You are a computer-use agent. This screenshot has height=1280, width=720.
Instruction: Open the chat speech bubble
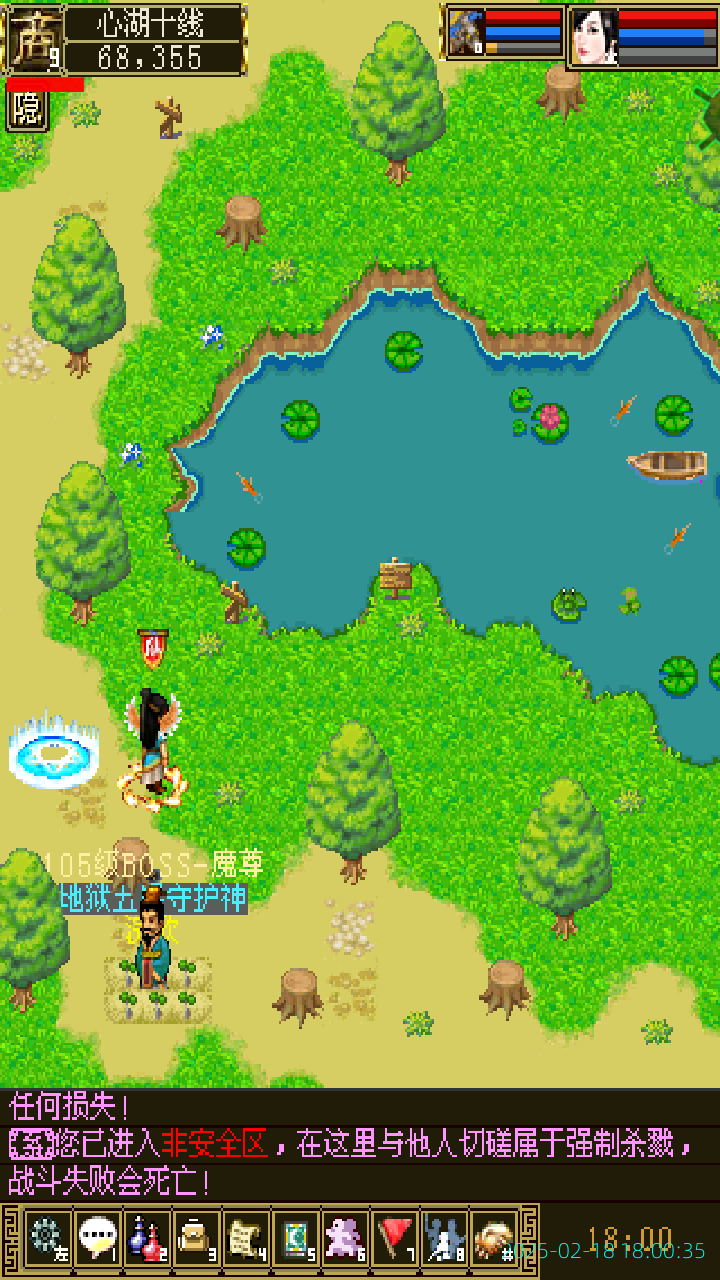[97, 1240]
